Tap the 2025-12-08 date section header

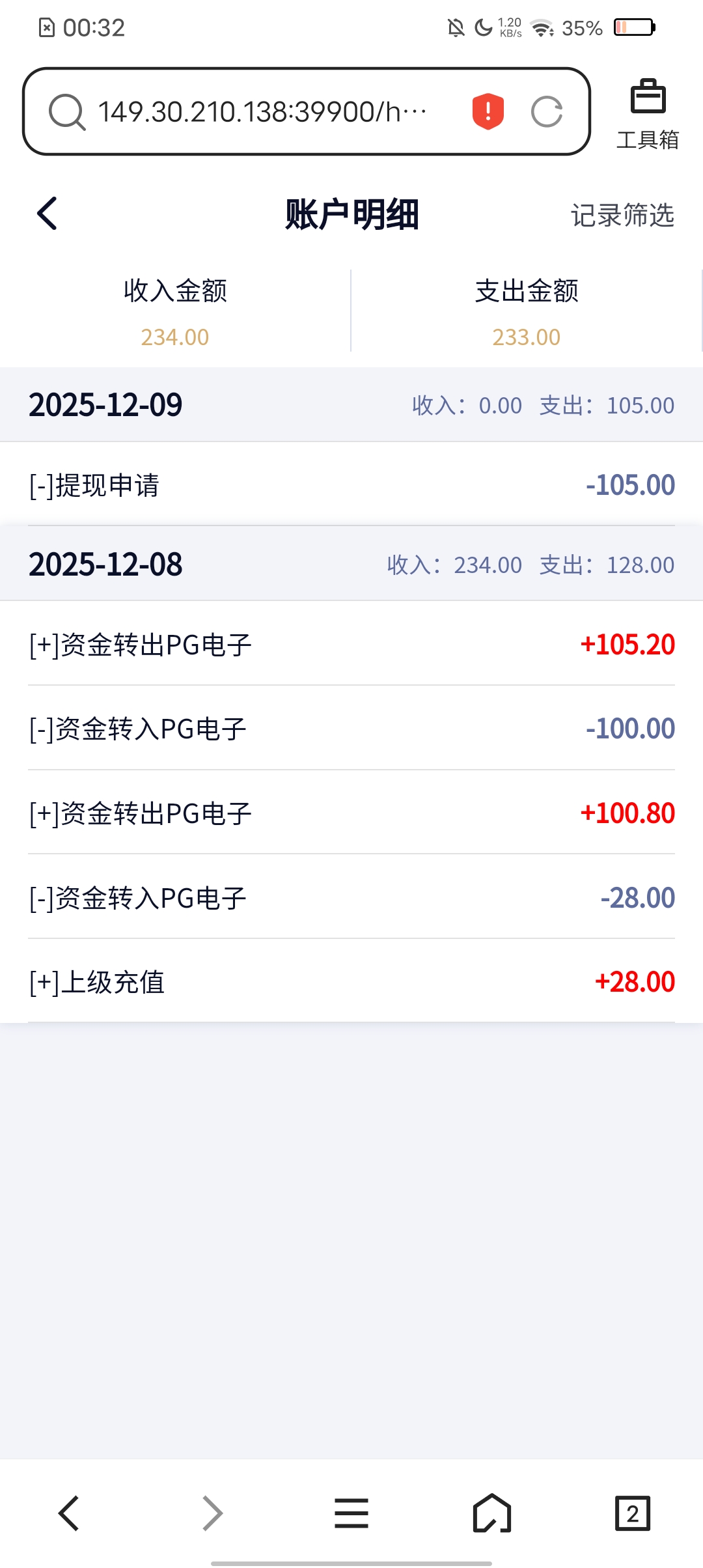click(105, 565)
